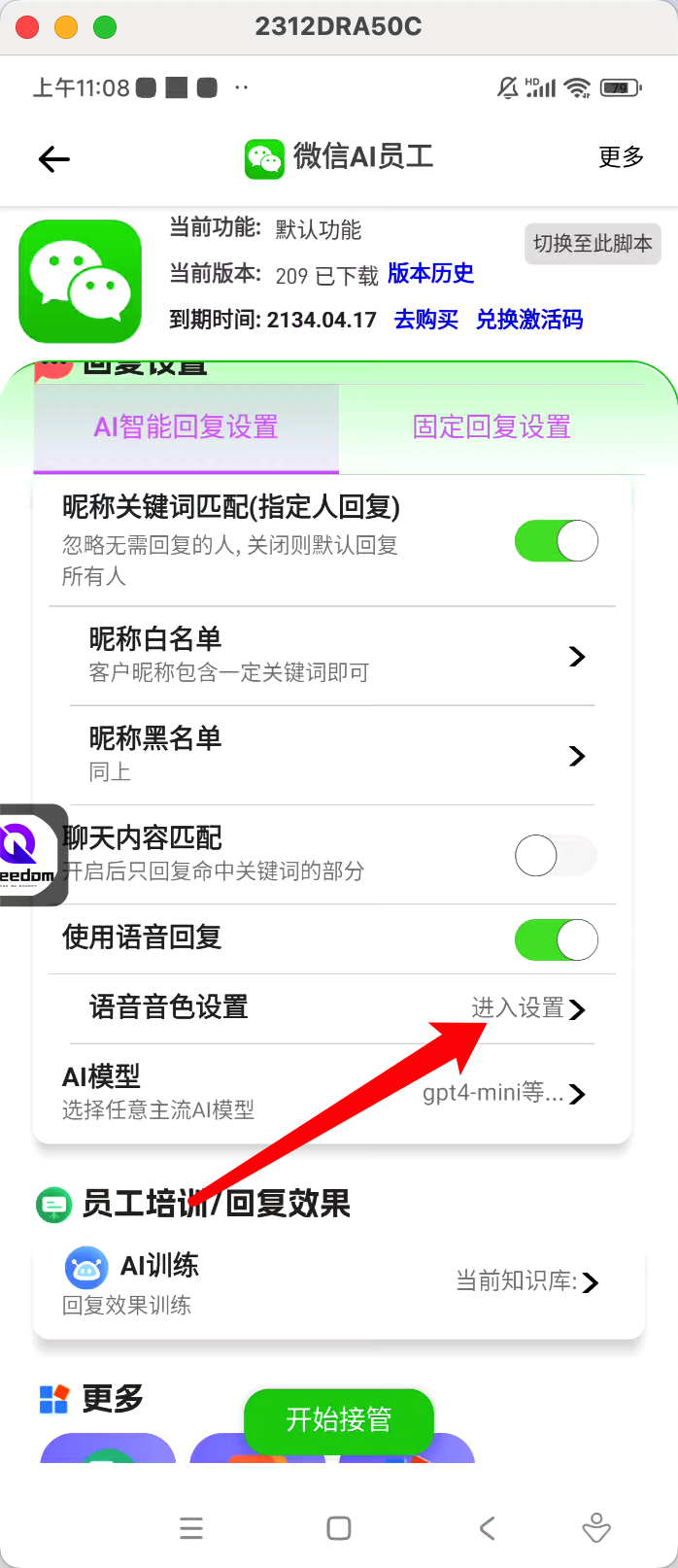Open the AI模型 selection row
This screenshot has height=1568, width=678.
point(330,1093)
